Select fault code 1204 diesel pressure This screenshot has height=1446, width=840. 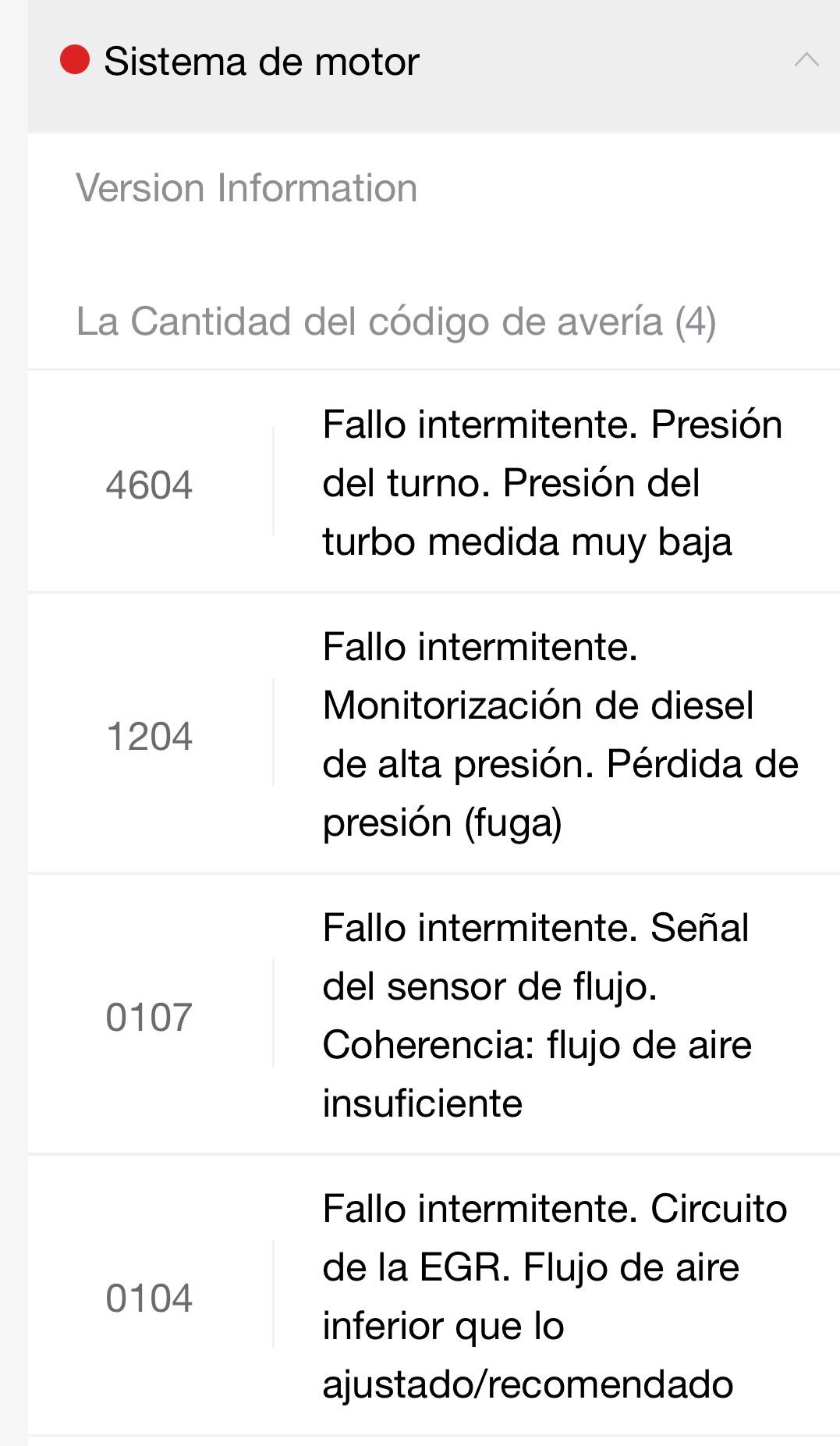434,734
